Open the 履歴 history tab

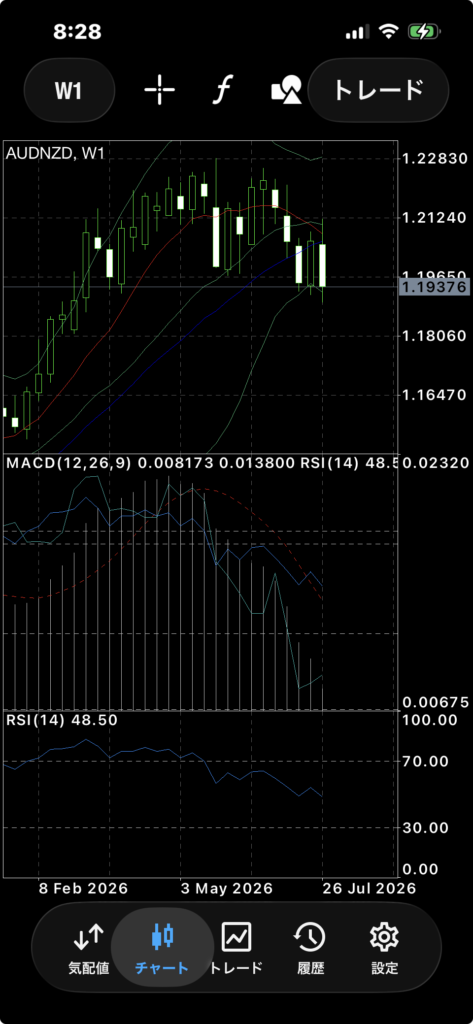click(310, 948)
